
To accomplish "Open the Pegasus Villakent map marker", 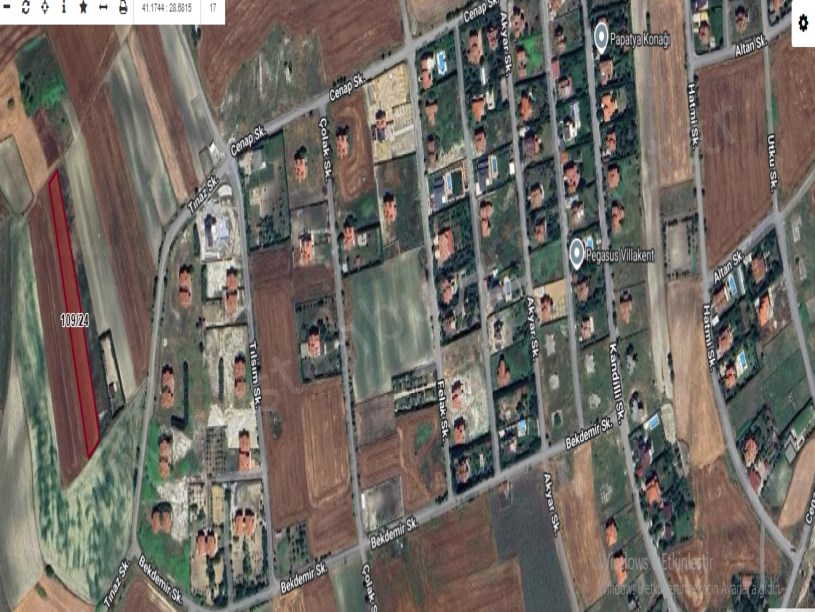I will [578, 253].
